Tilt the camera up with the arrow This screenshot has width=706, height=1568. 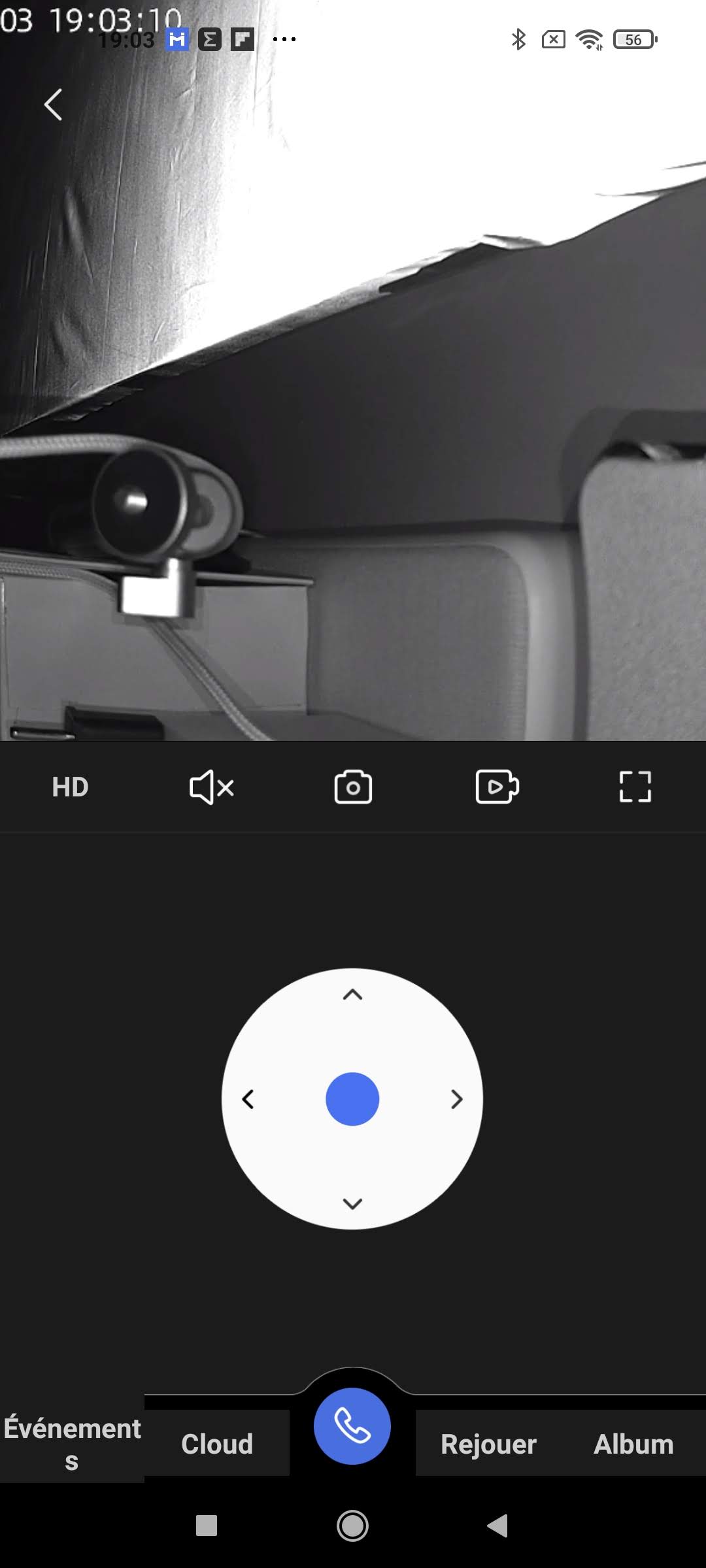pyautogui.click(x=352, y=995)
